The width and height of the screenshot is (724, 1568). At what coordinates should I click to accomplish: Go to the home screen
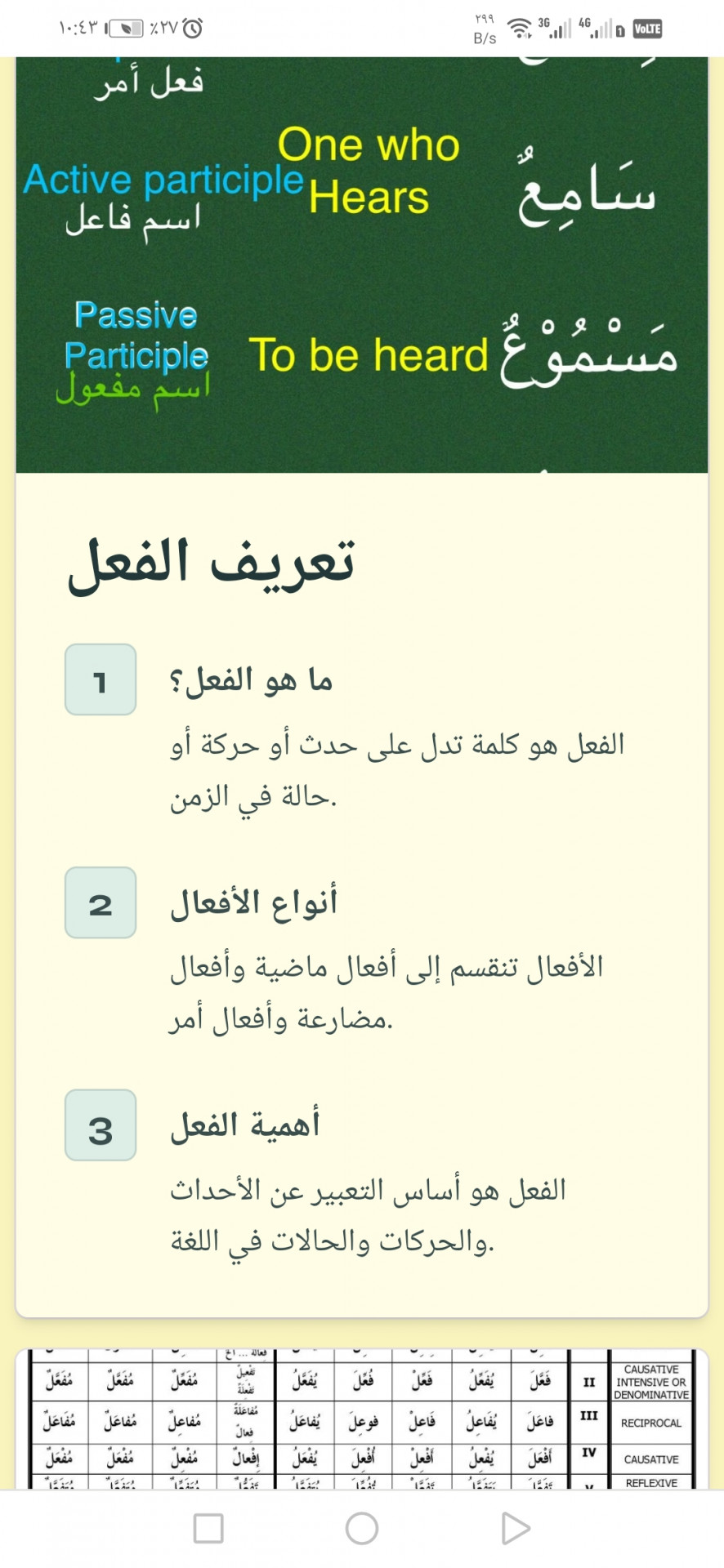coord(362,1528)
